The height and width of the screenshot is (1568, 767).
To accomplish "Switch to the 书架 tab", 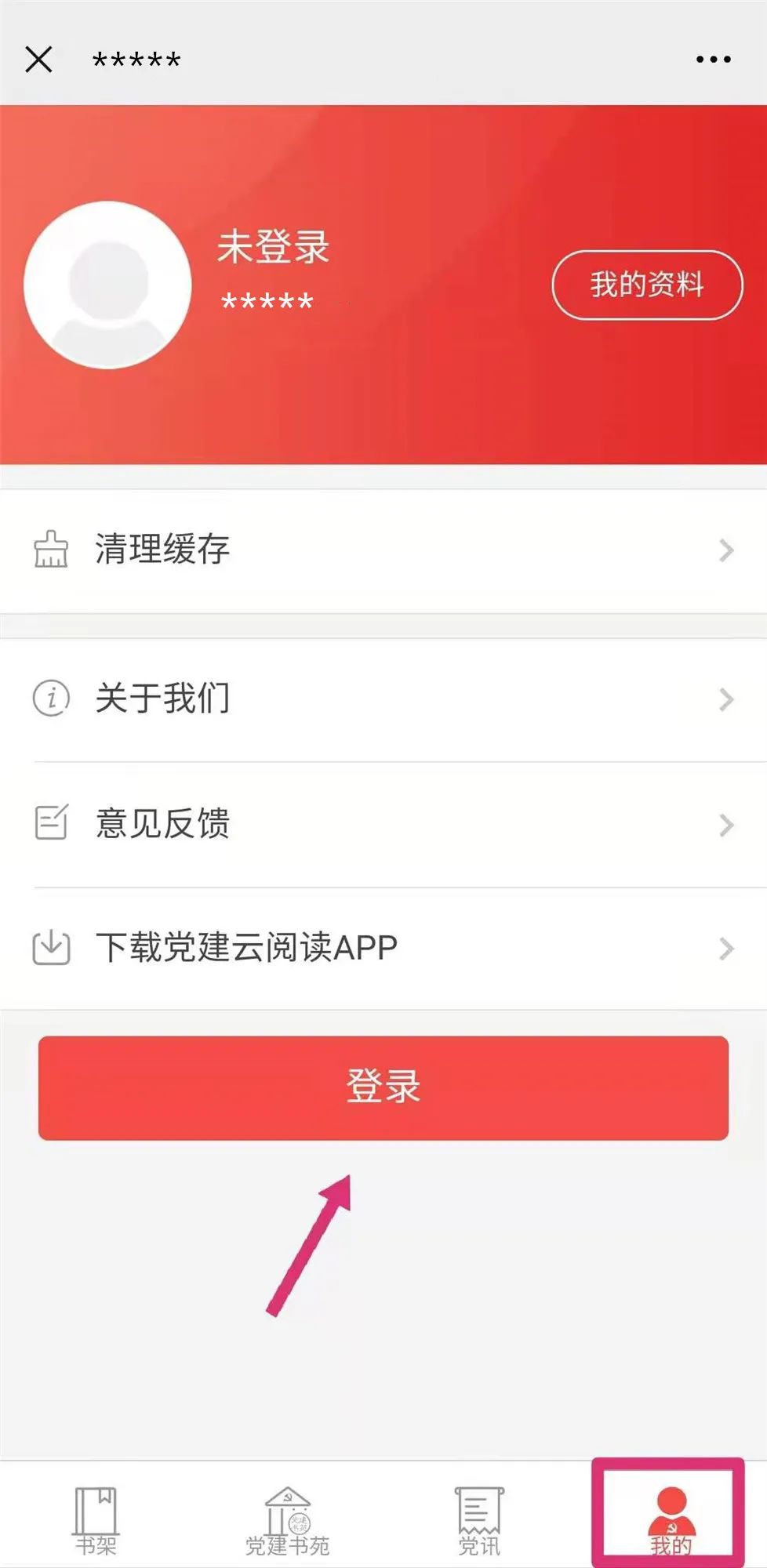I will point(96,1519).
